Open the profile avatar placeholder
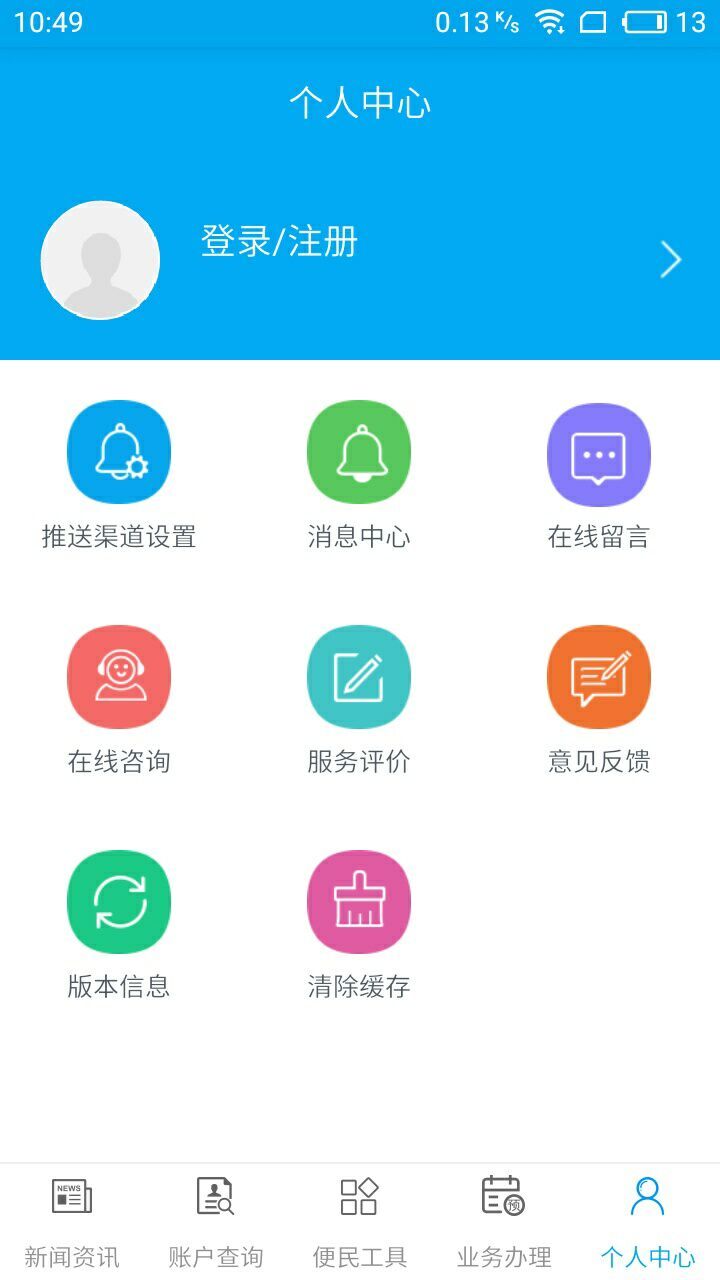The width and height of the screenshot is (720, 1280). (x=100, y=260)
